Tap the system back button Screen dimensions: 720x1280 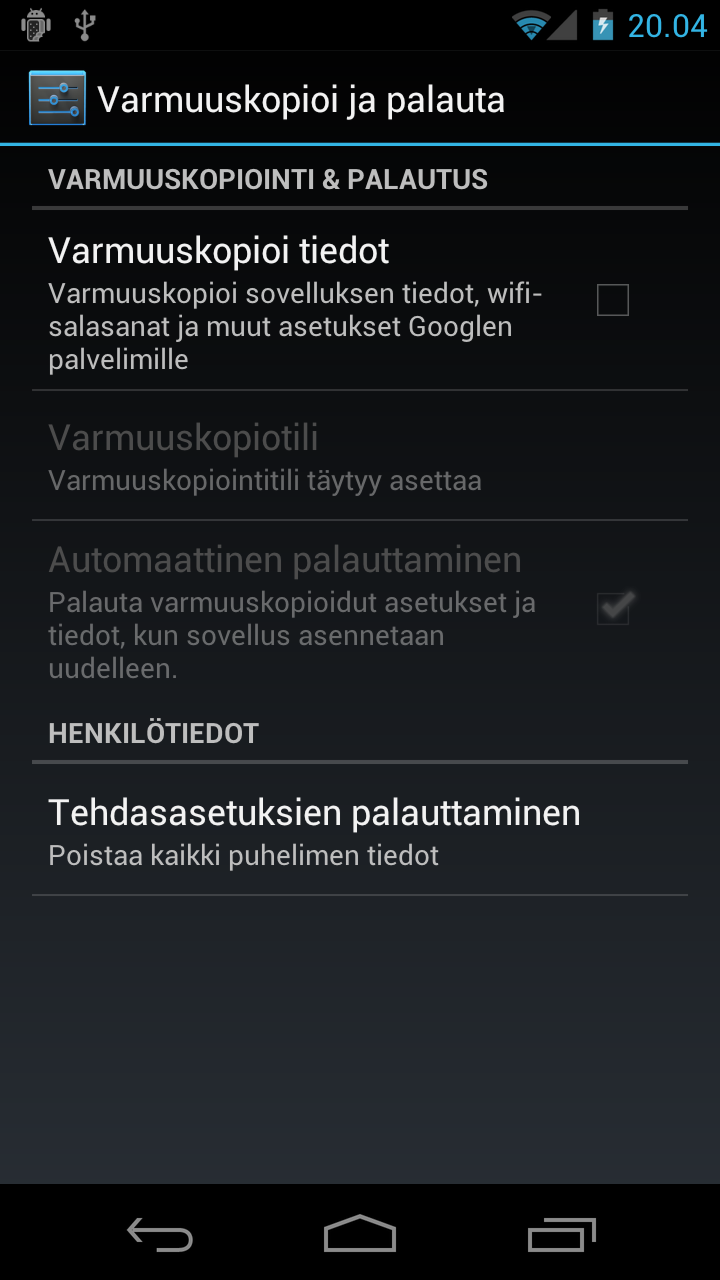click(160, 1234)
